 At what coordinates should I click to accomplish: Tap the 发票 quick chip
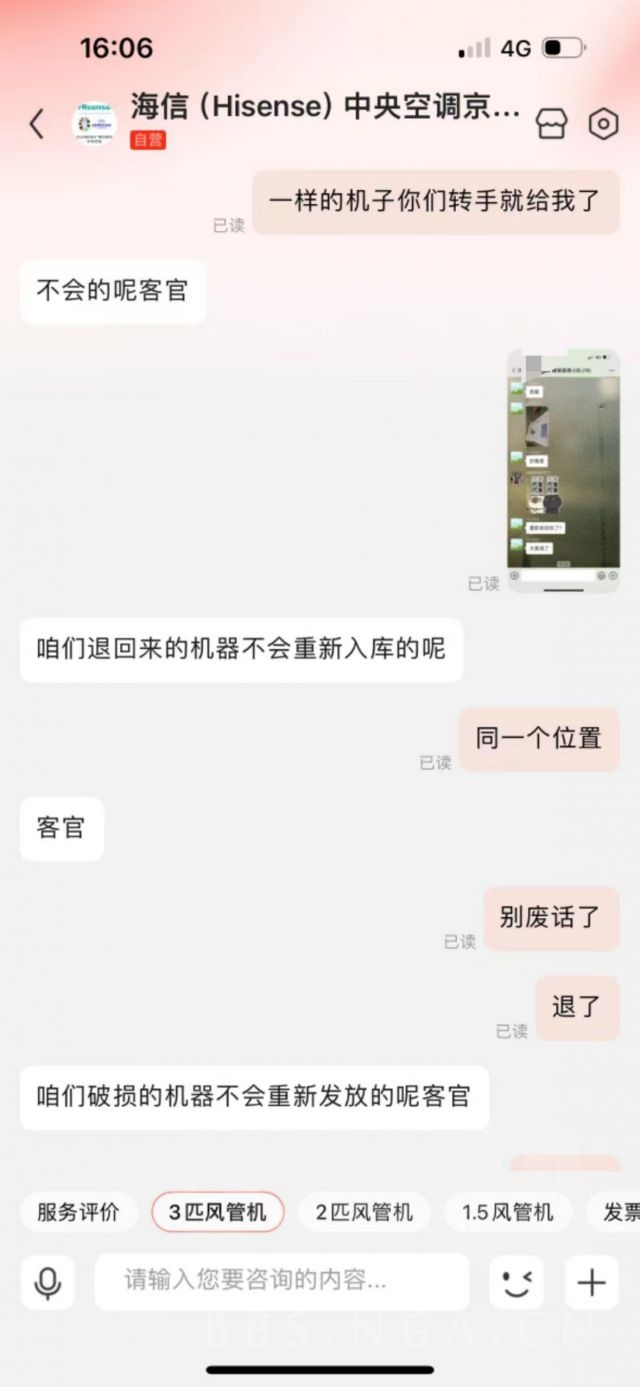(614, 1212)
